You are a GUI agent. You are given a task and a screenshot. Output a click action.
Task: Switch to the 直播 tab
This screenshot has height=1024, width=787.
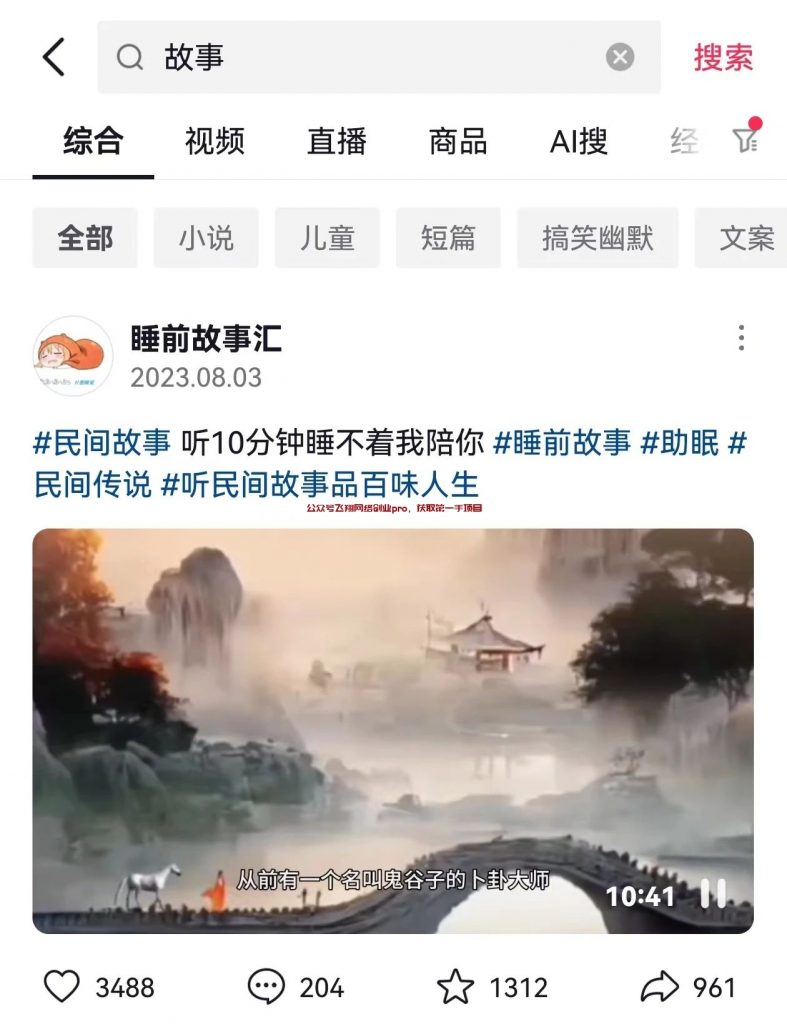pos(336,141)
